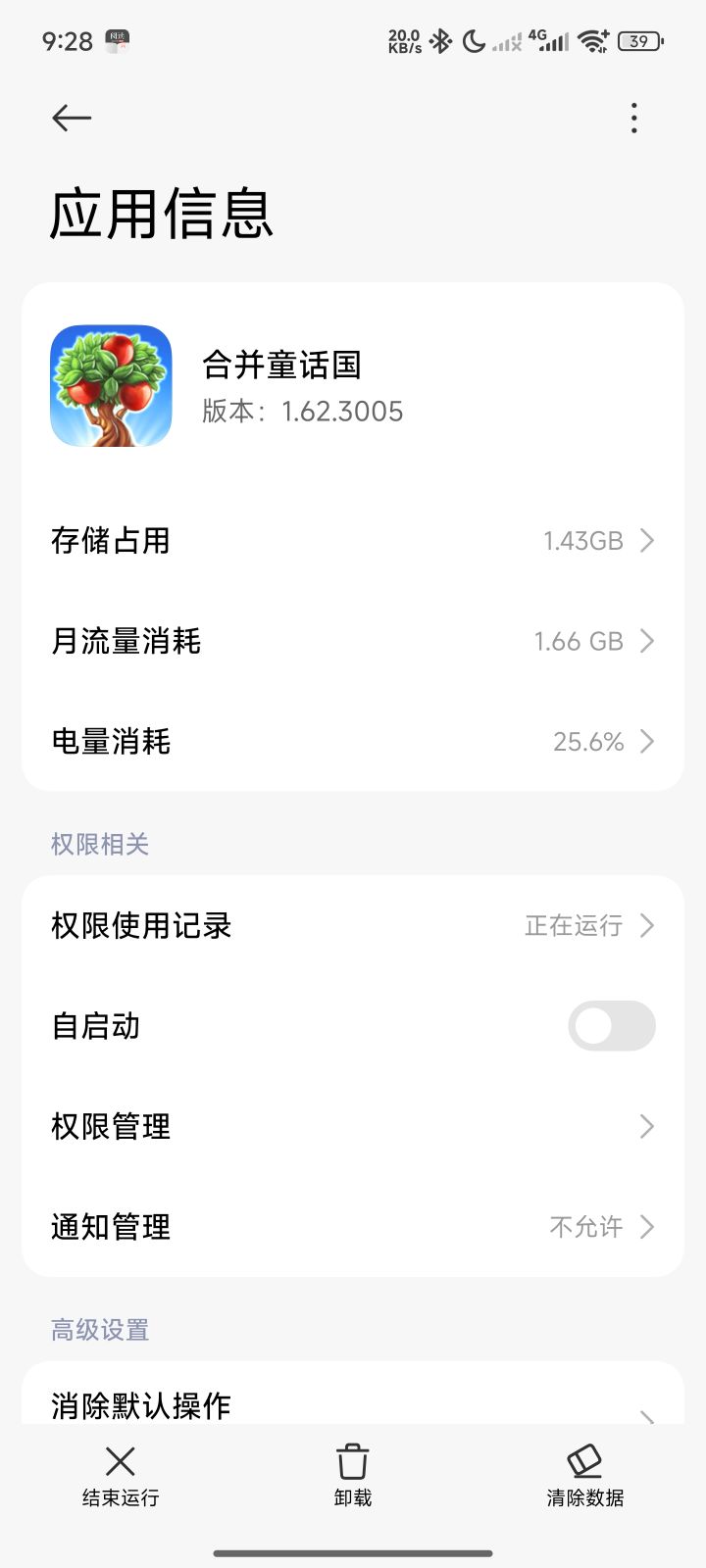
Task: Enable the 自启动 autostart switch
Action: point(611,1026)
